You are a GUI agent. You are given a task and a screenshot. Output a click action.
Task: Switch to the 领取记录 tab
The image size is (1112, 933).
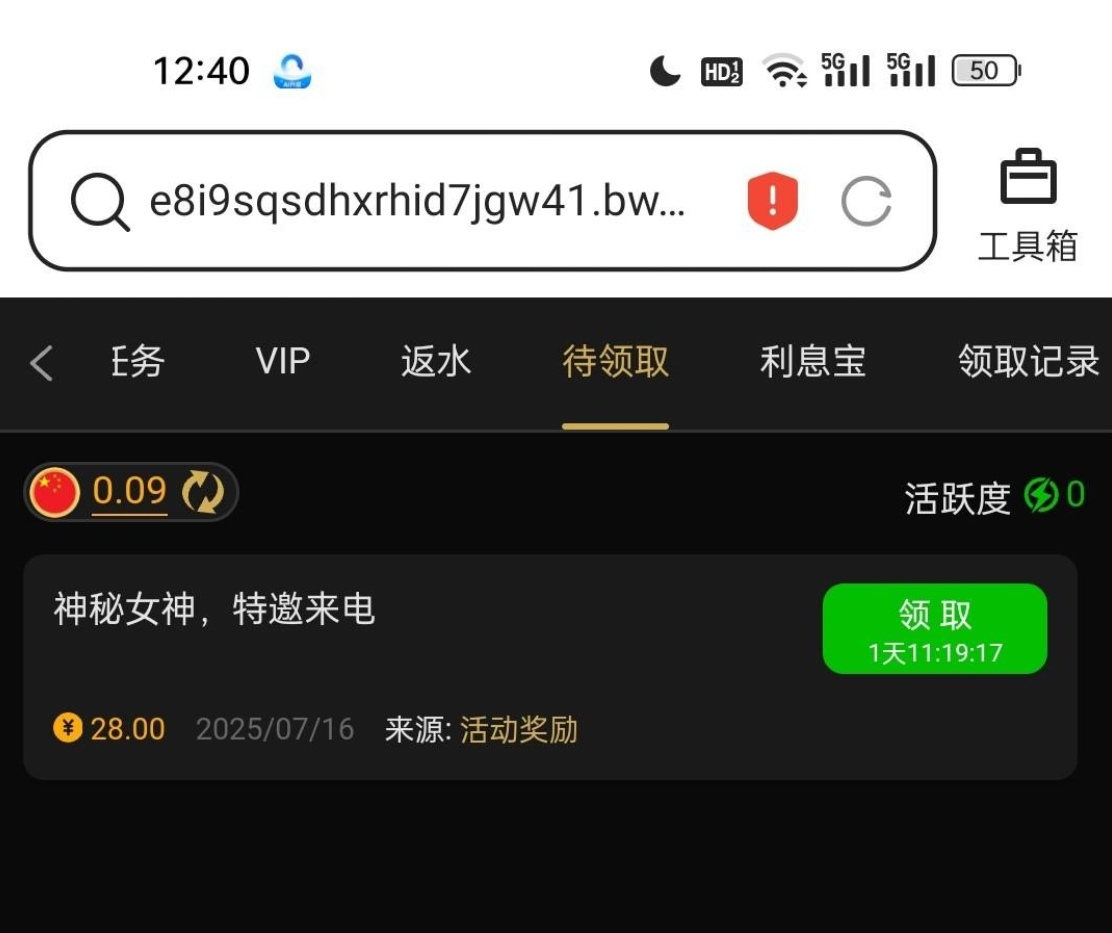(x=1028, y=361)
